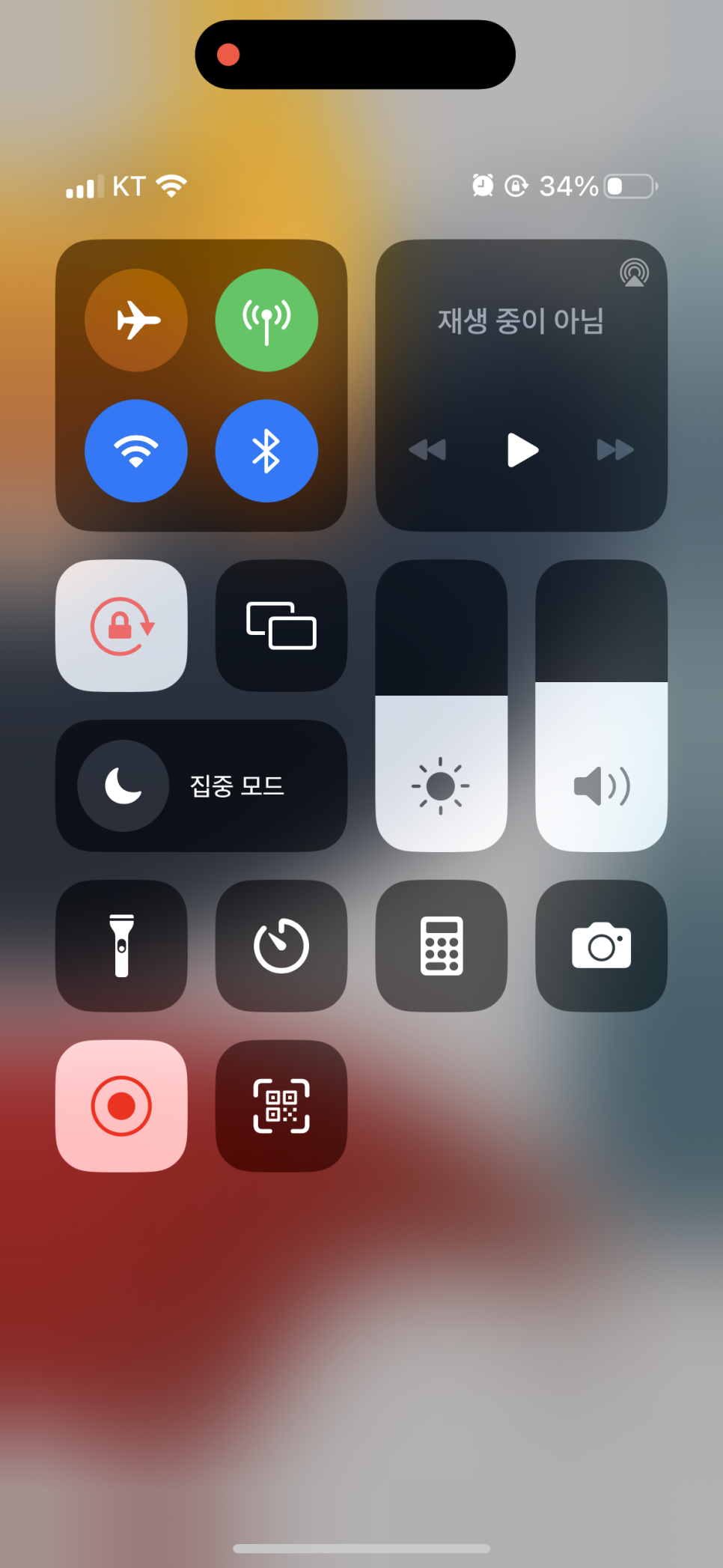The height and width of the screenshot is (1568, 723).
Task: Disable Wi-Fi
Action: point(136,451)
